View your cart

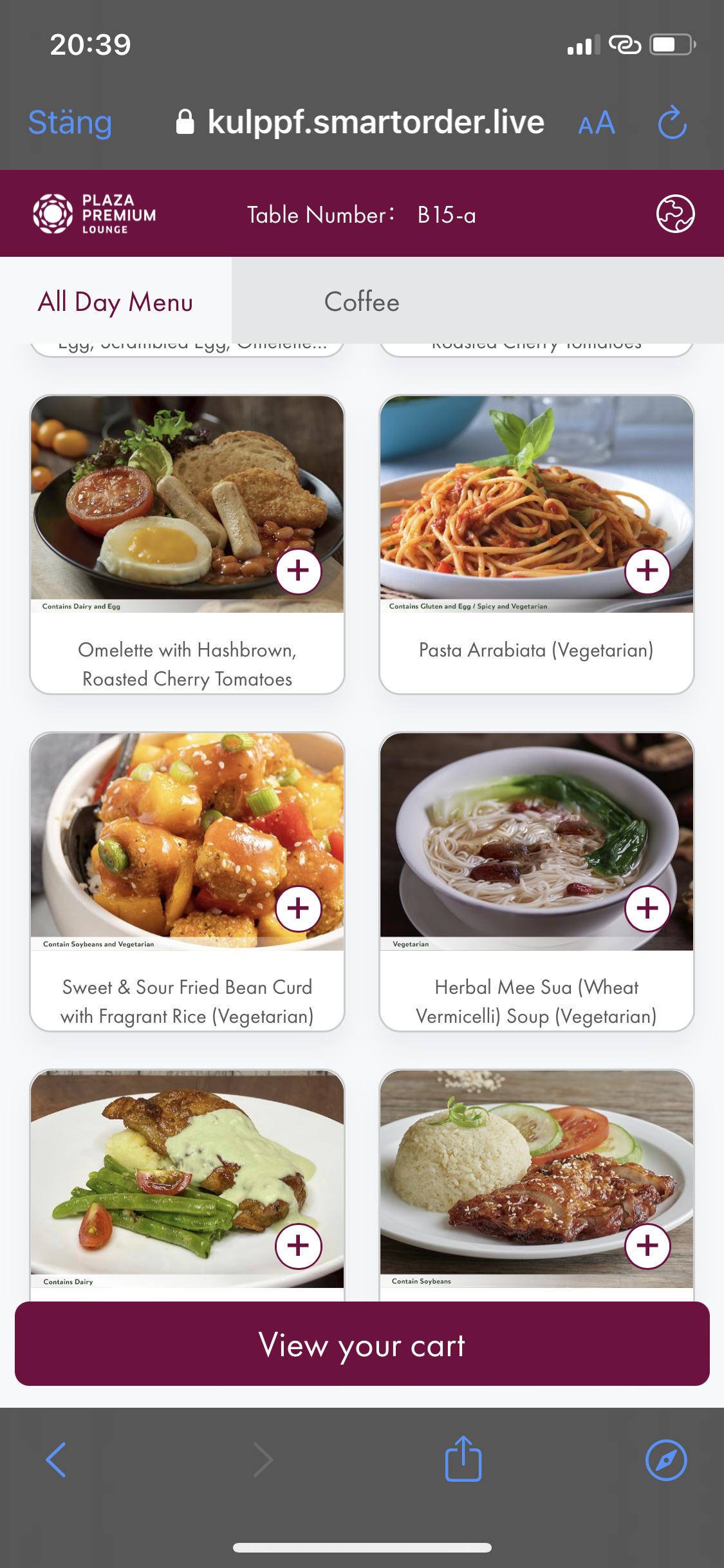[x=362, y=1344]
